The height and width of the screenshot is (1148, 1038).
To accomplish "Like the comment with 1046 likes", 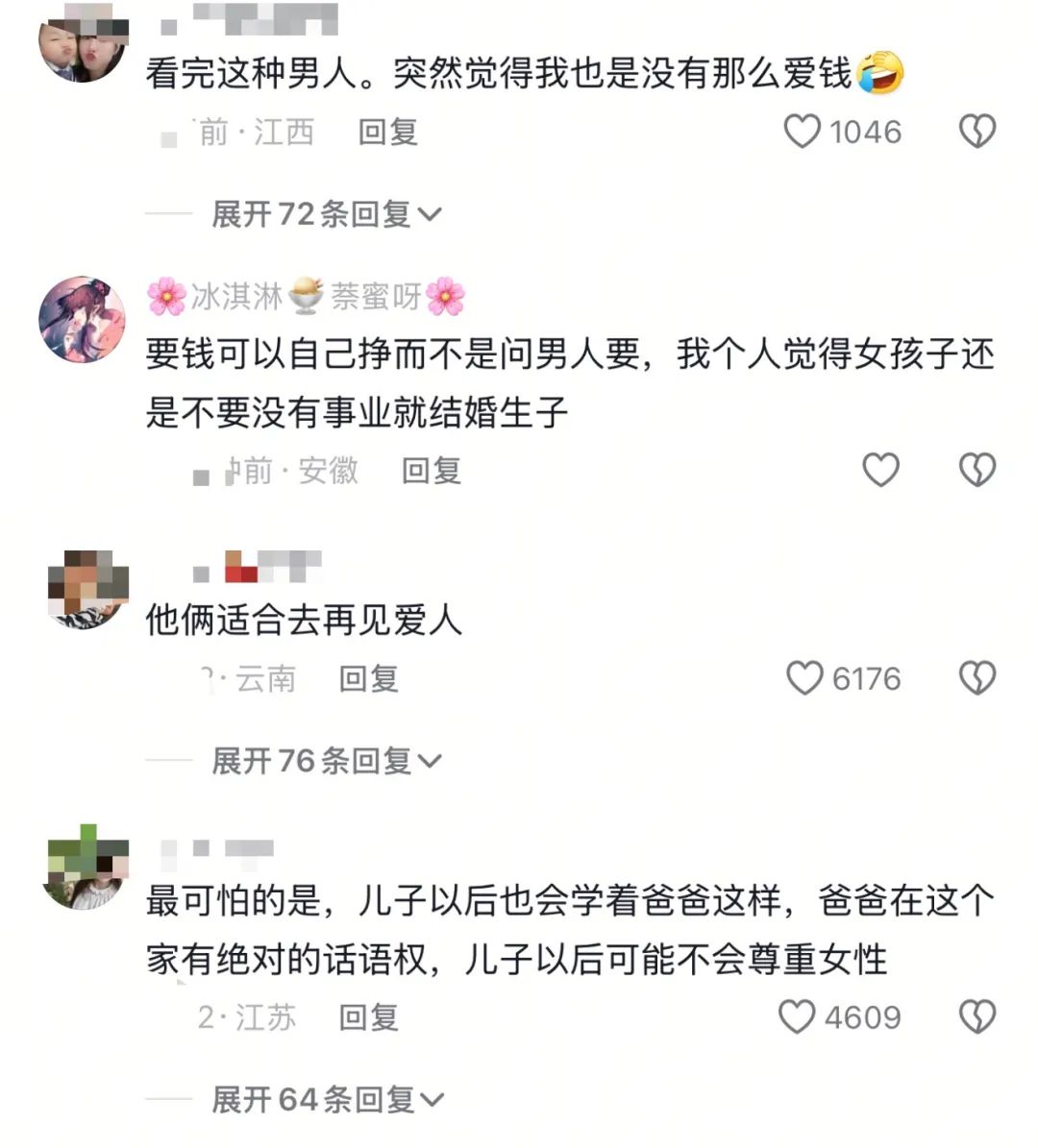I will point(803,132).
